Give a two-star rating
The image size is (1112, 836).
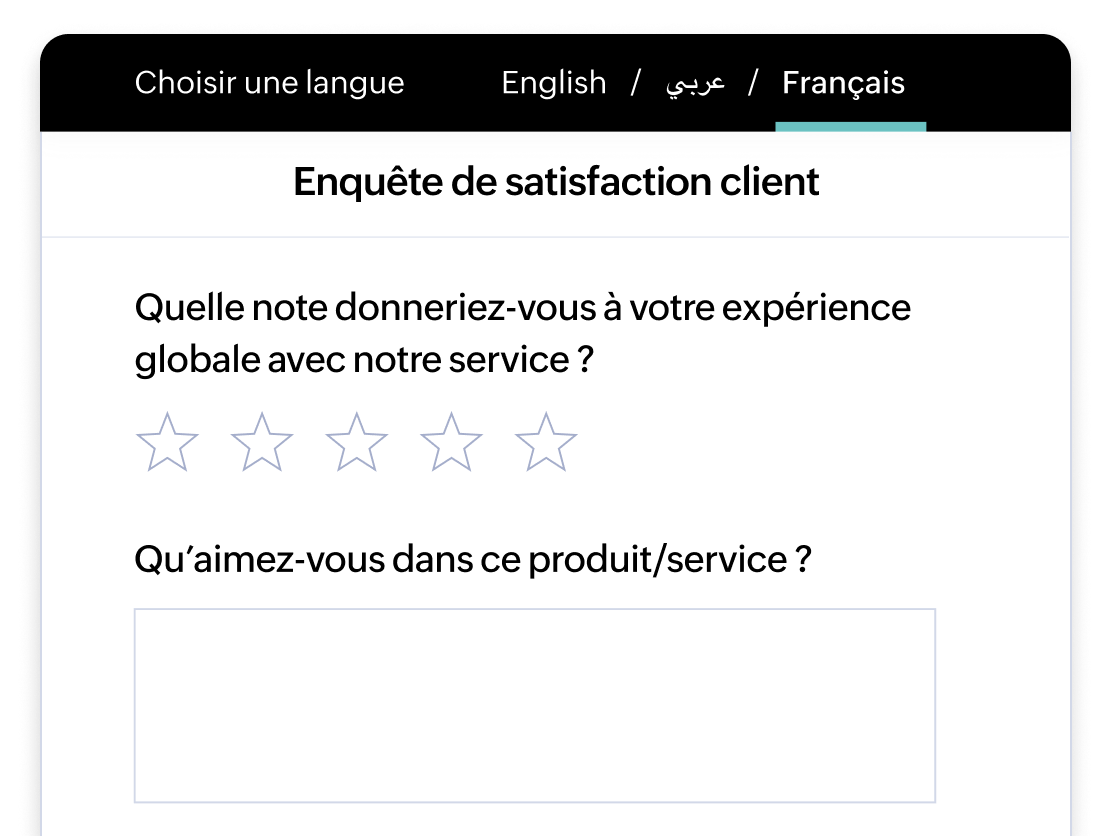261,442
